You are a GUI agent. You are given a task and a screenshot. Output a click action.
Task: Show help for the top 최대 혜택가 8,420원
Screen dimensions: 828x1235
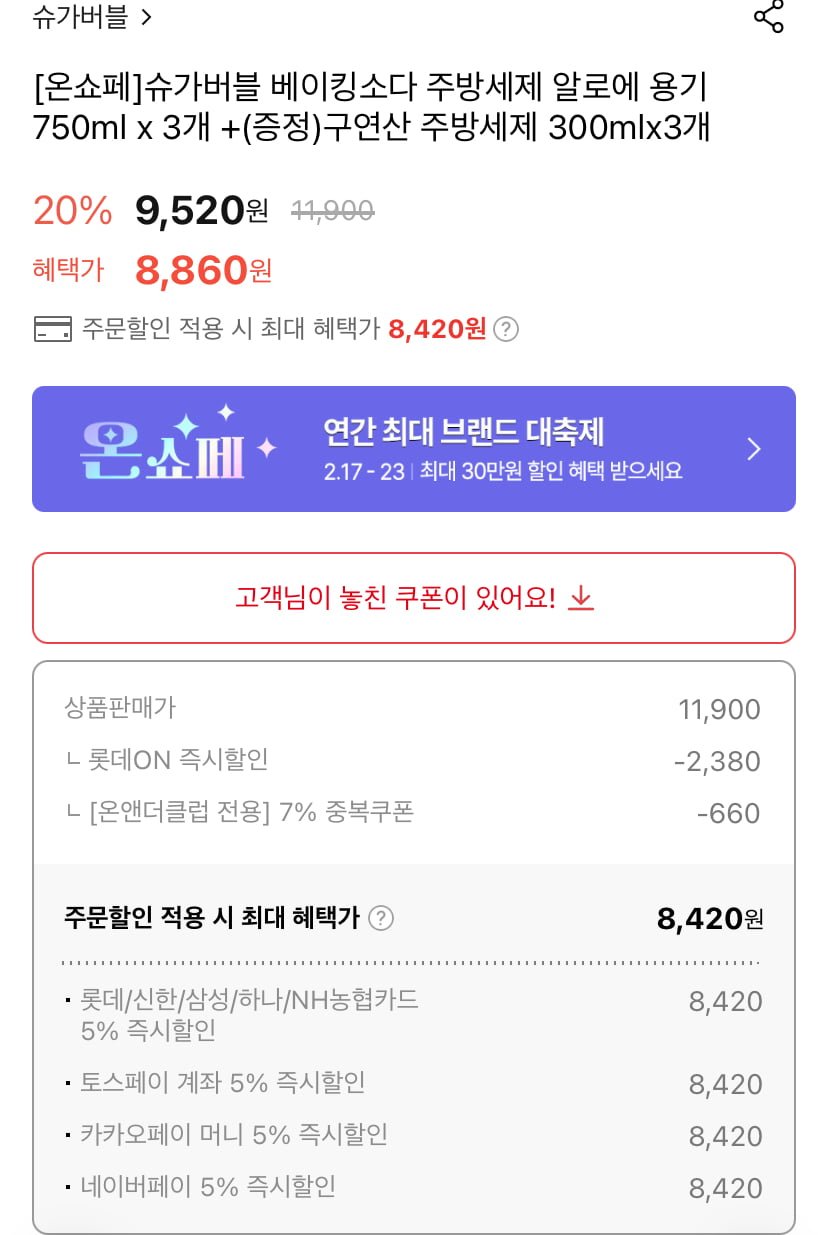[x=507, y=329]
